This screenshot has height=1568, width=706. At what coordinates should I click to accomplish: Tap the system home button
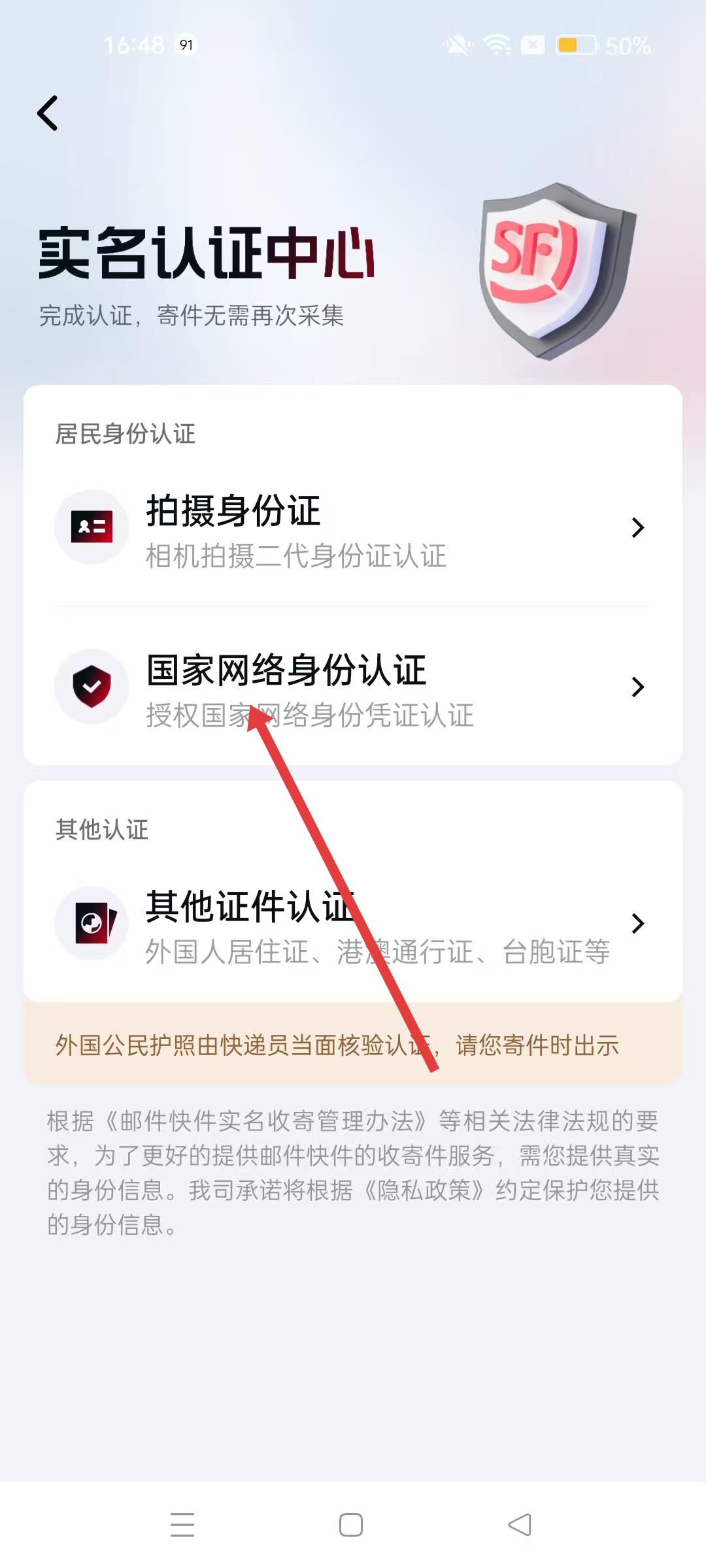[351, 1525]
